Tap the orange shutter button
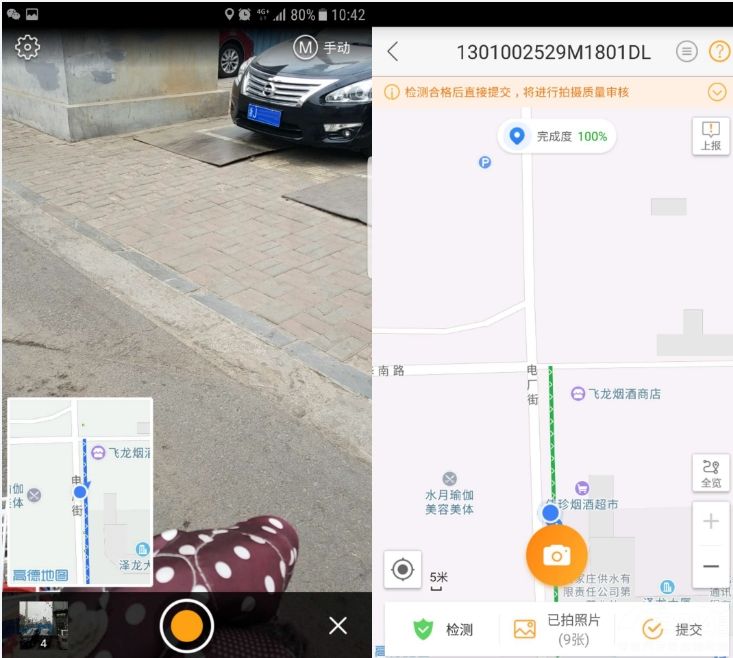733x658 pixels. pyautogui.click(x=186, y=626)
